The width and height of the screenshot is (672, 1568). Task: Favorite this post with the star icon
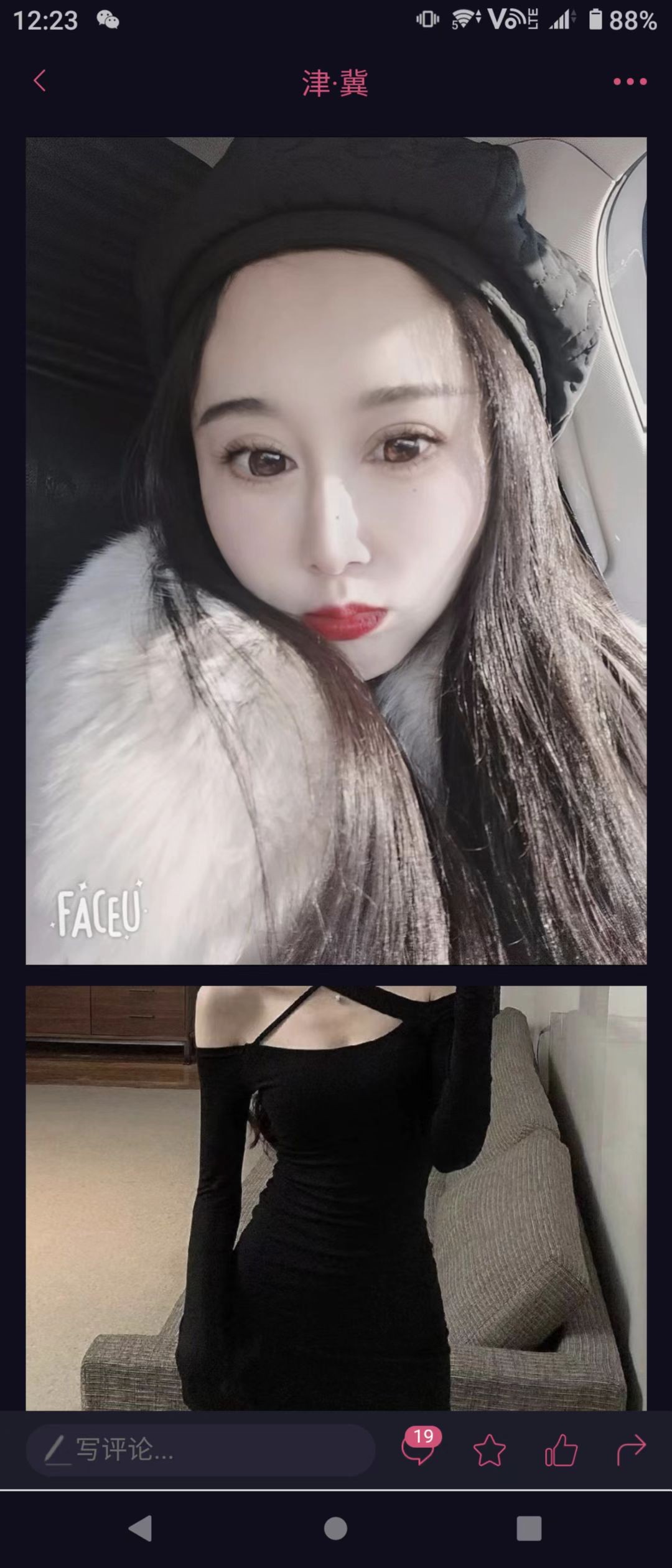(x=490, y=1450)
